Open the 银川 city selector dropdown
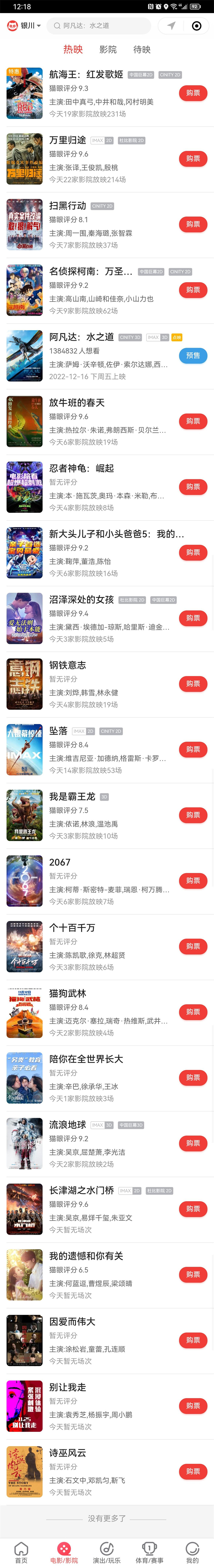This screenshot has height=1568, width=214. [27, 26]
